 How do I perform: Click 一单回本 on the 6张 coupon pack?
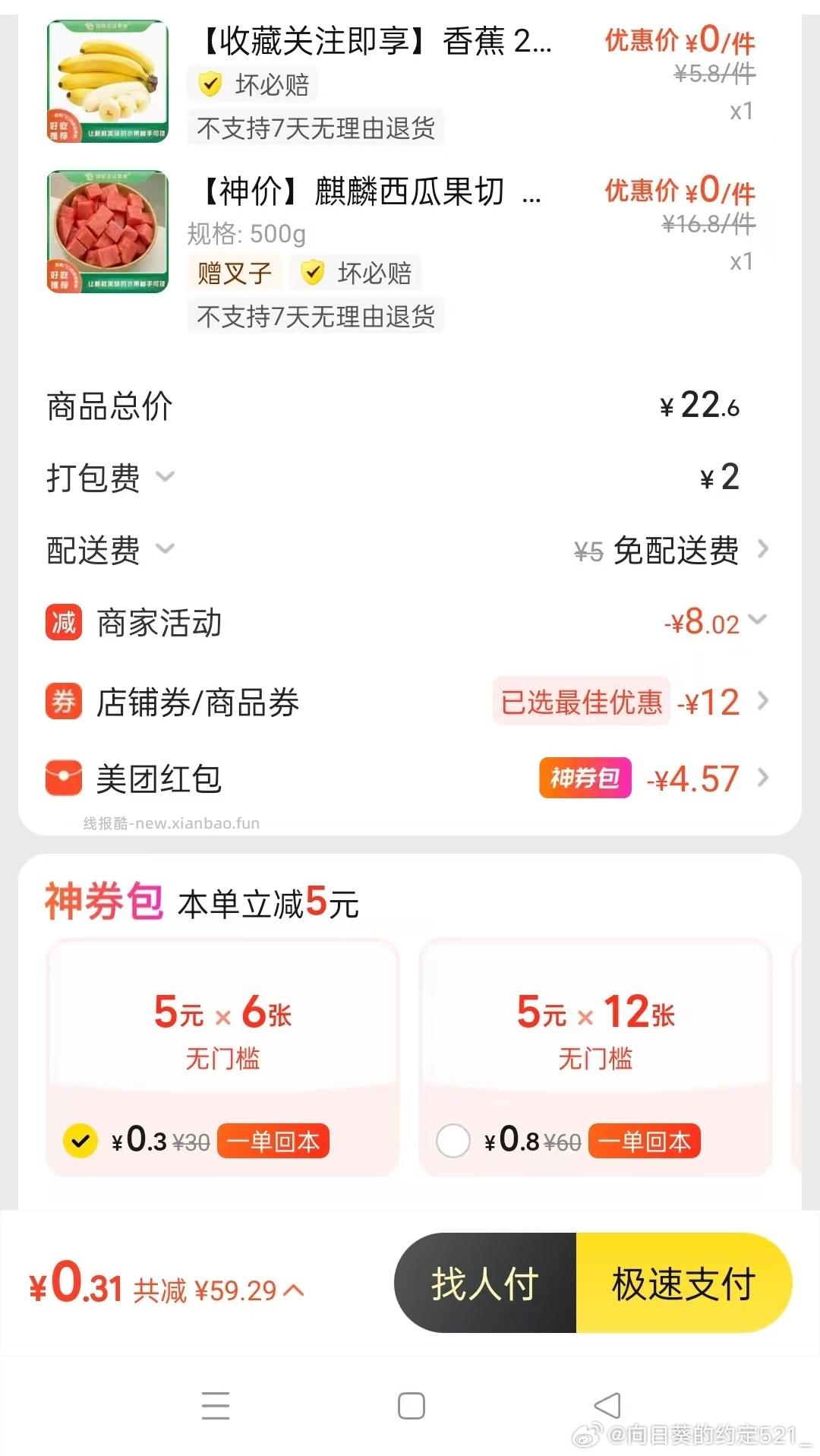coord(273,1139)
